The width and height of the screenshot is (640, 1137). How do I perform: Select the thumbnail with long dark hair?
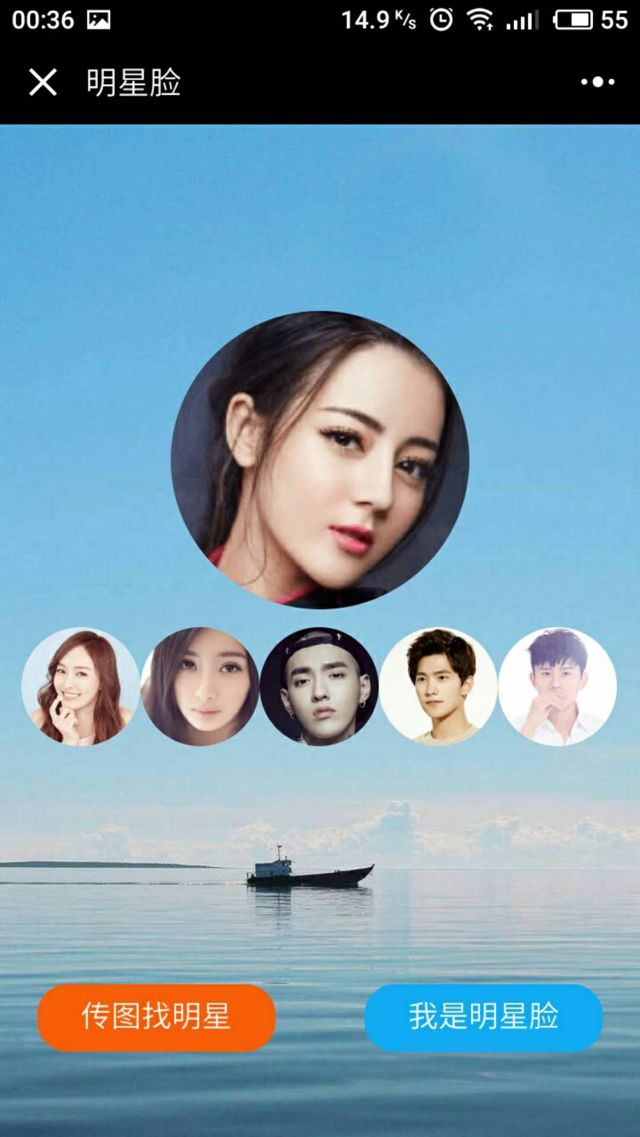point(200,686)
